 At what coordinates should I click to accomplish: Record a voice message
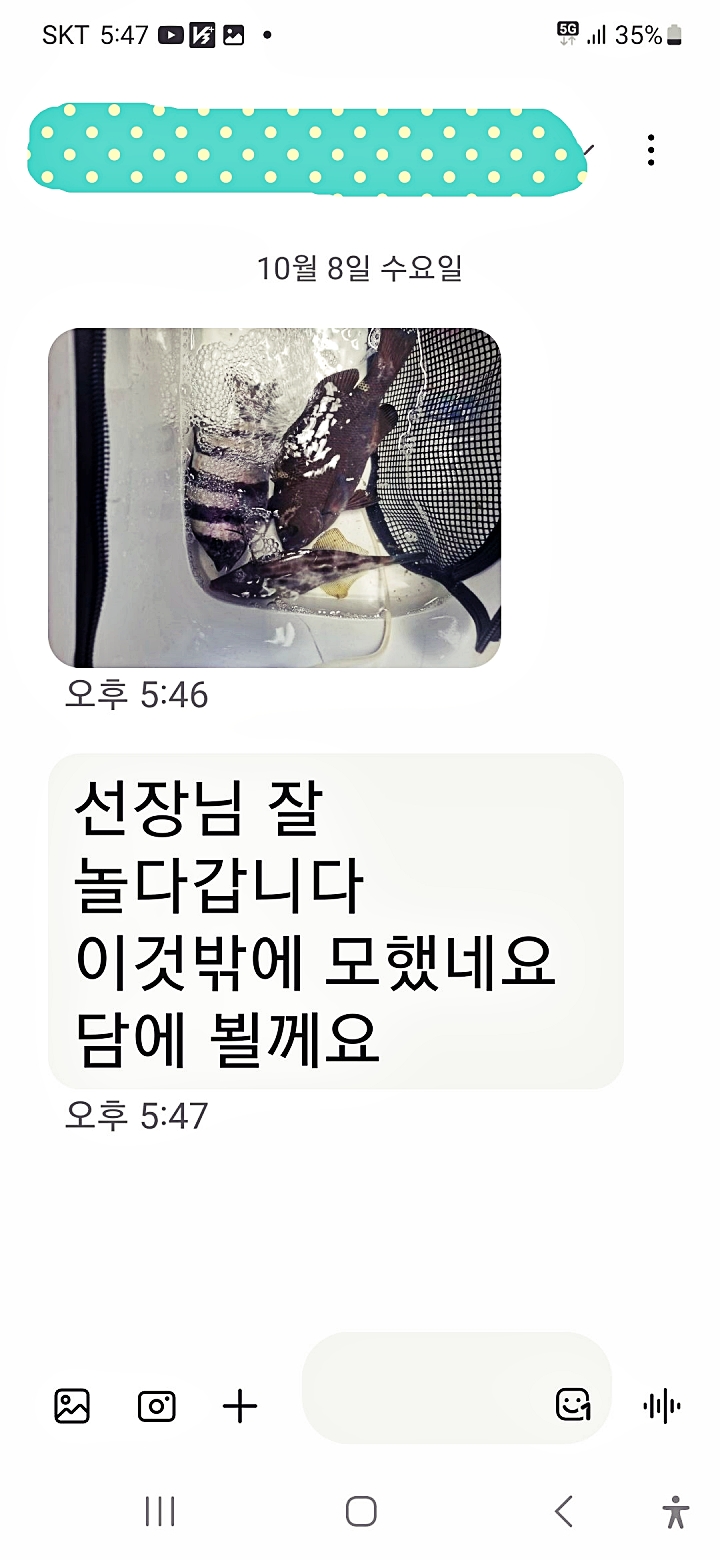[661, 1406]
